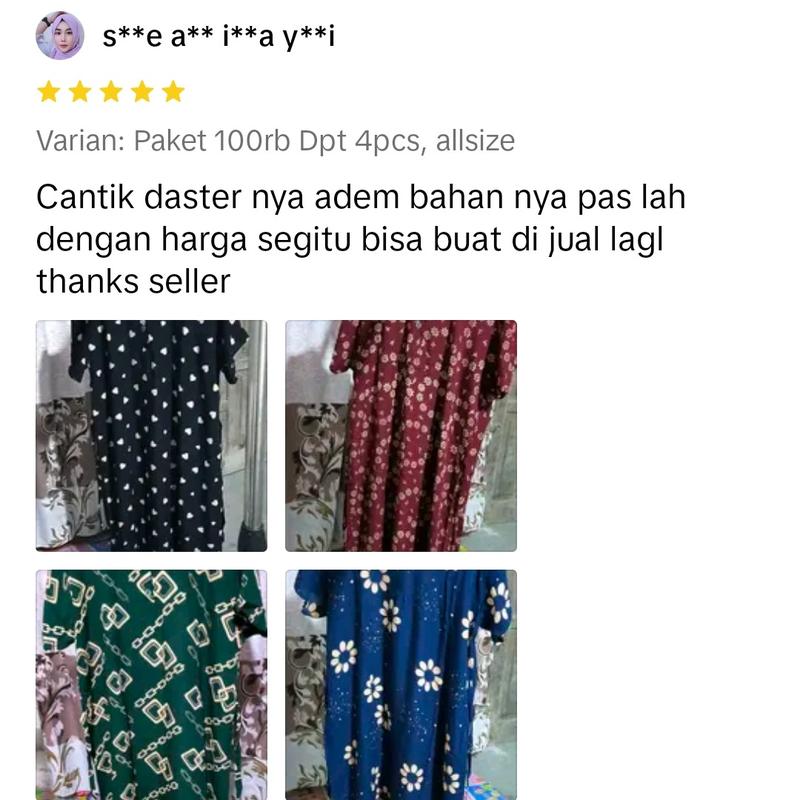Image resolution: width=800 pixels, height=800 pixels.
Task: View the maroon floral daster review photo
Action: (x=401, y=435)
